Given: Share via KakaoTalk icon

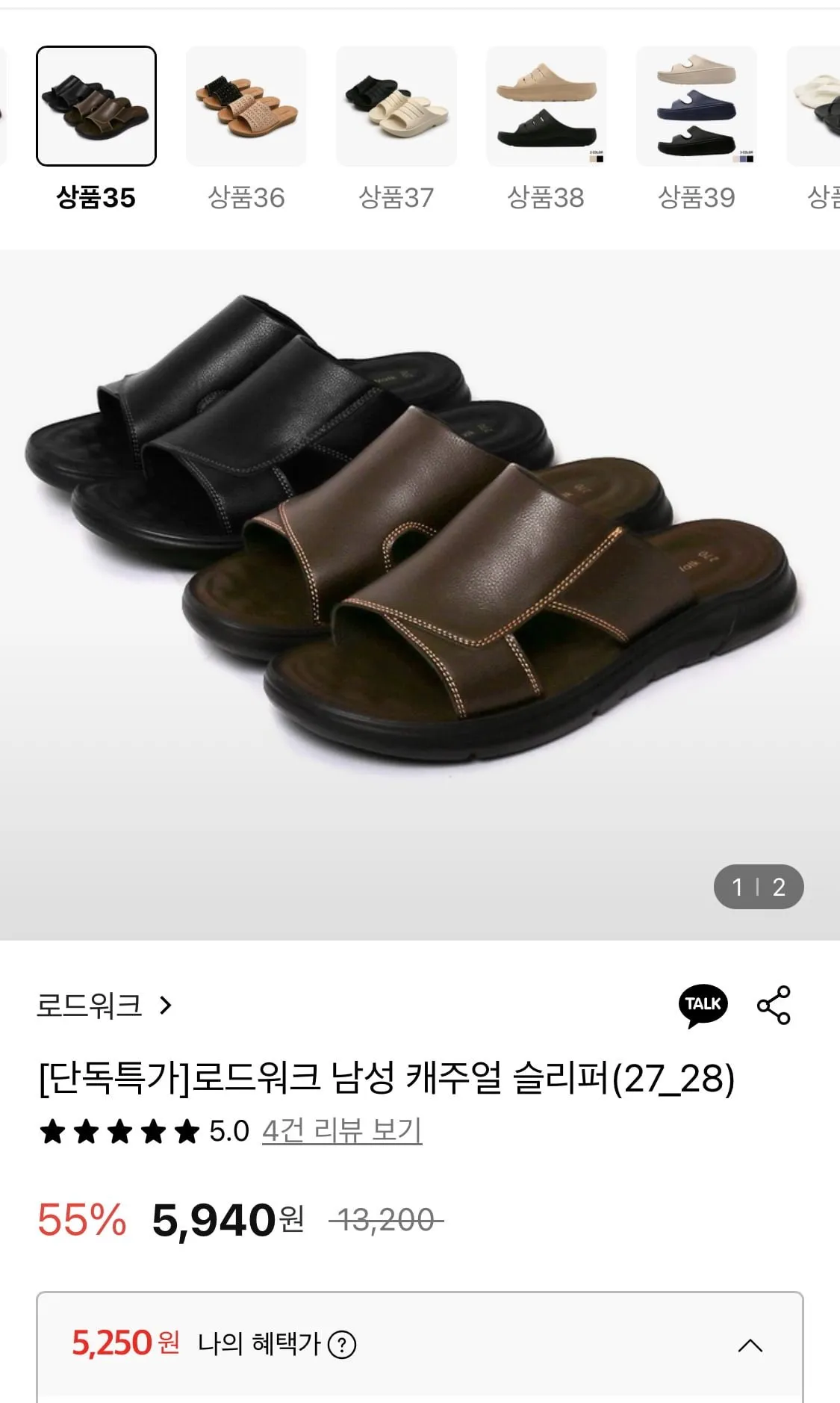Looking at the screenshot, I should [703, 1005].
